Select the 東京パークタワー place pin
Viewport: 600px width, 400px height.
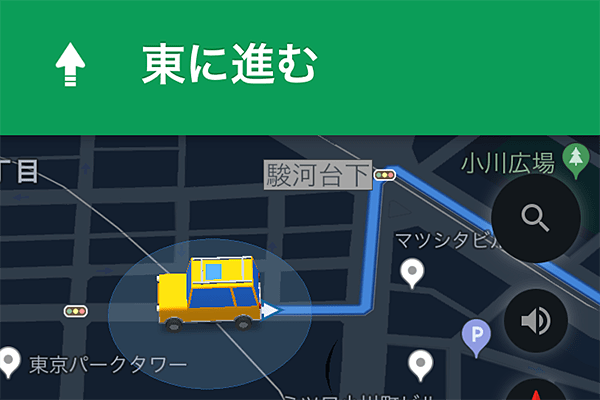tap(11, 359)
